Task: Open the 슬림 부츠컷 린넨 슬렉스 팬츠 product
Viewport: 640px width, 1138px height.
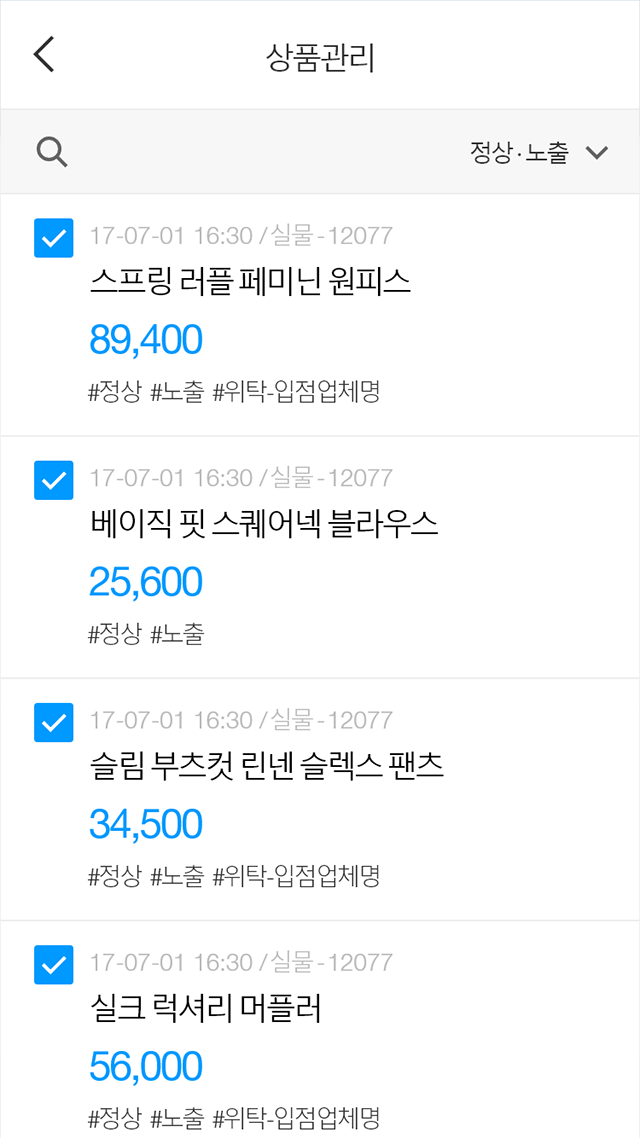Action: point(266,767)
